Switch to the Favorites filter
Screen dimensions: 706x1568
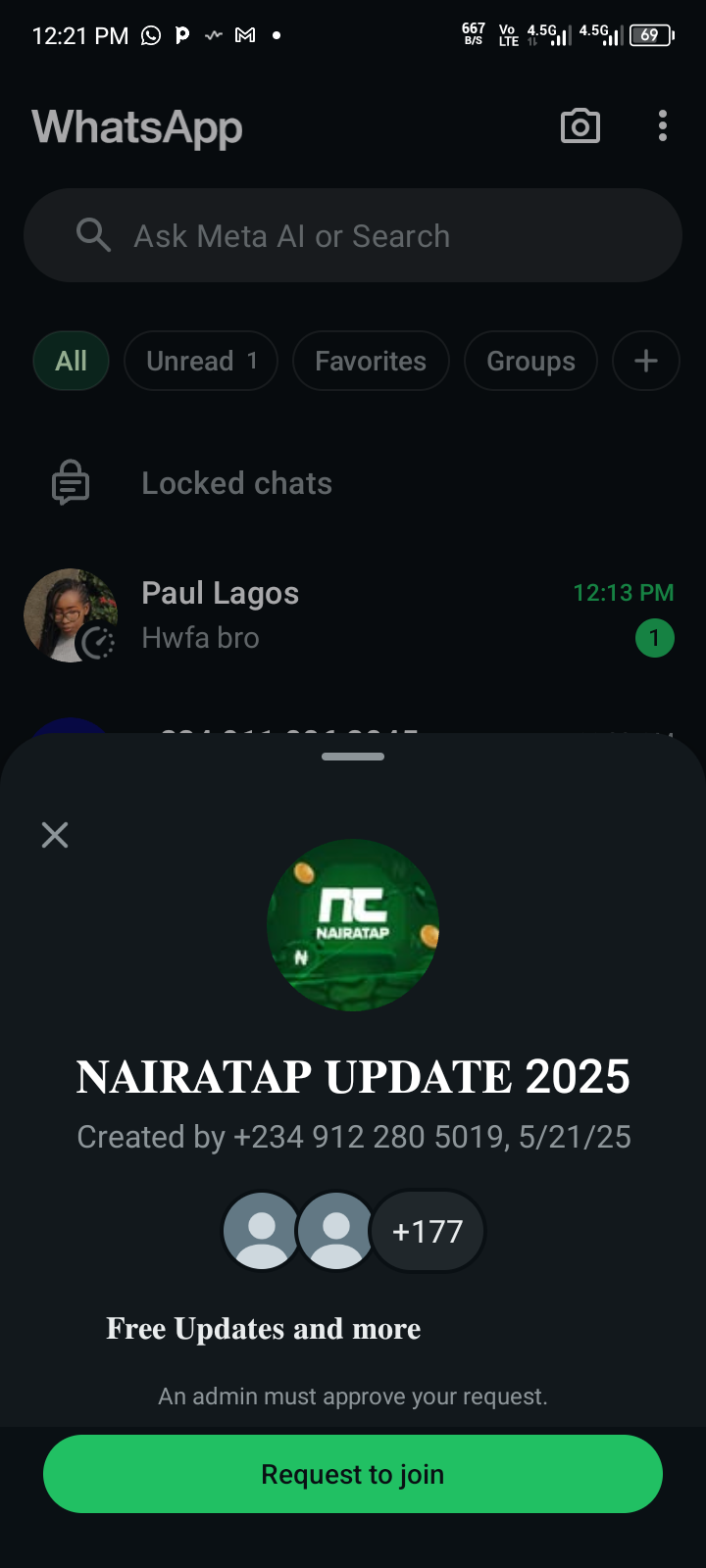point(371,361)
